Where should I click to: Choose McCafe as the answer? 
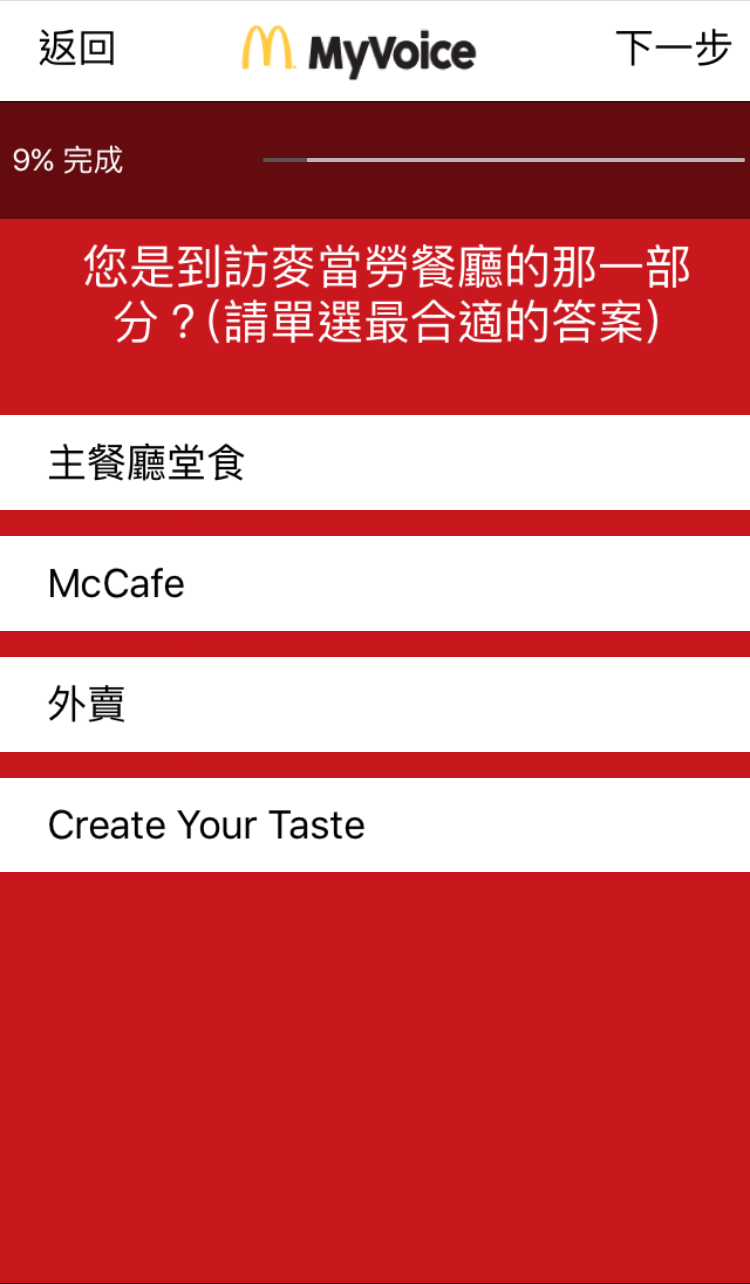pos(375,584)
